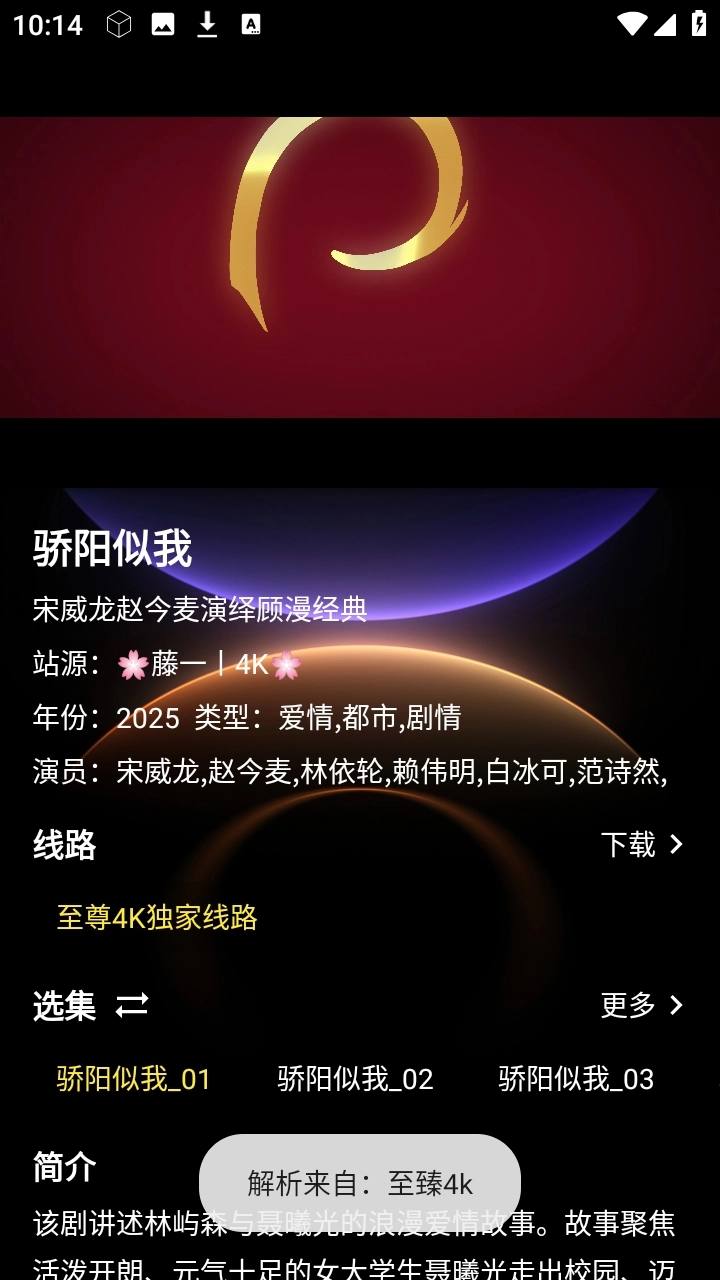Image resolution: width=720 pixels, height=1280 pixels.
Task: Play using the 至尊4K独家线路 source line
Action: (x=159, y=917)
